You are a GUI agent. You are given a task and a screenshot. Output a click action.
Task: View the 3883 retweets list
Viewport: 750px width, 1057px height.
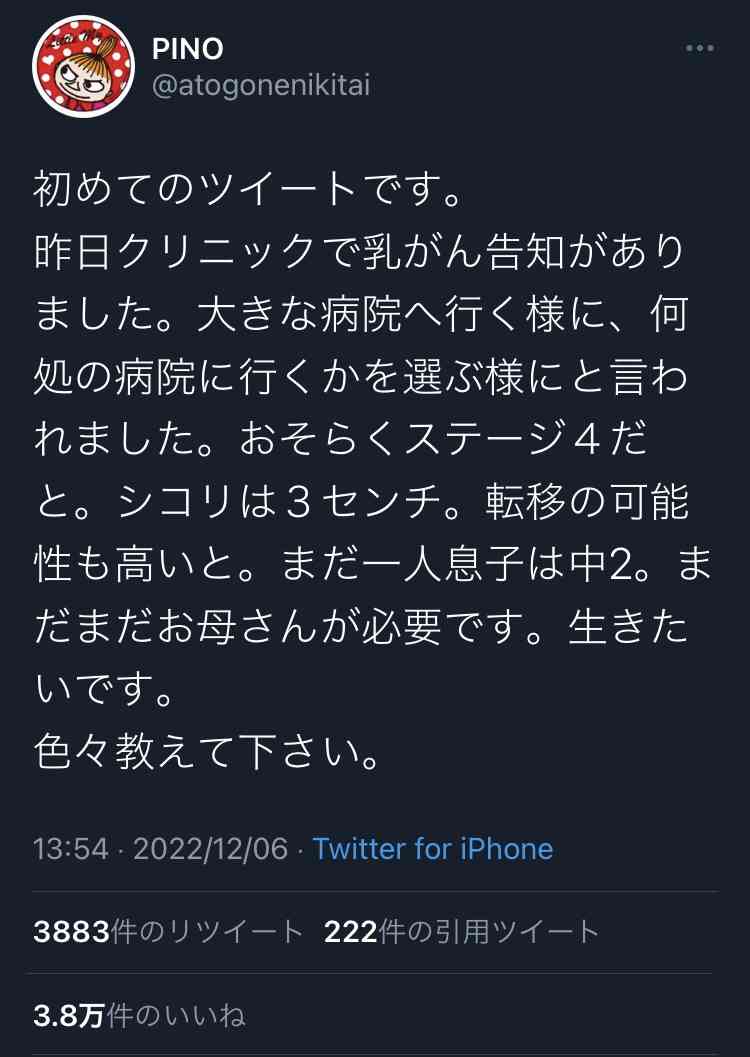(167, 932)
